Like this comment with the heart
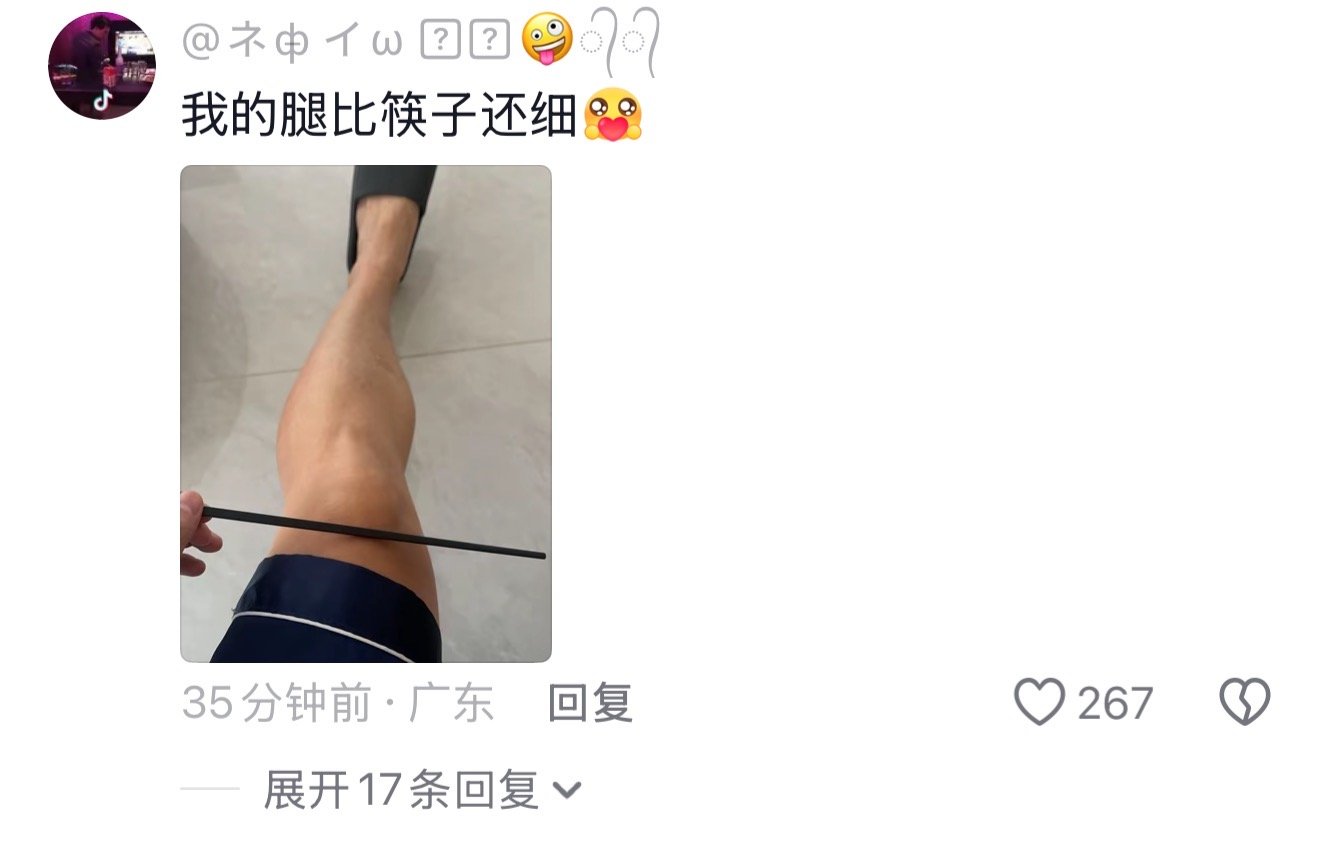 1040,702
